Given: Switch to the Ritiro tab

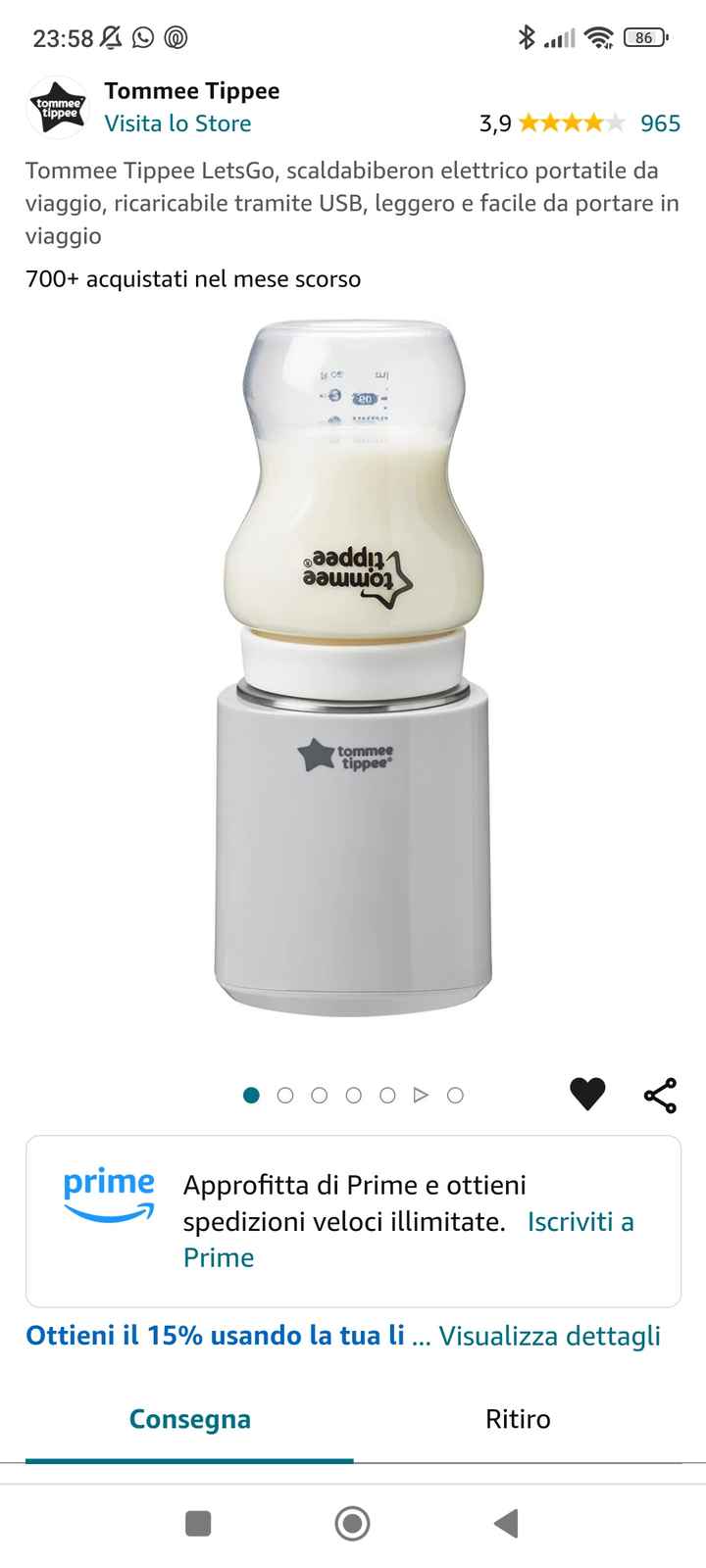Looking at the screenshot, I should click(x=518, y=1419).
